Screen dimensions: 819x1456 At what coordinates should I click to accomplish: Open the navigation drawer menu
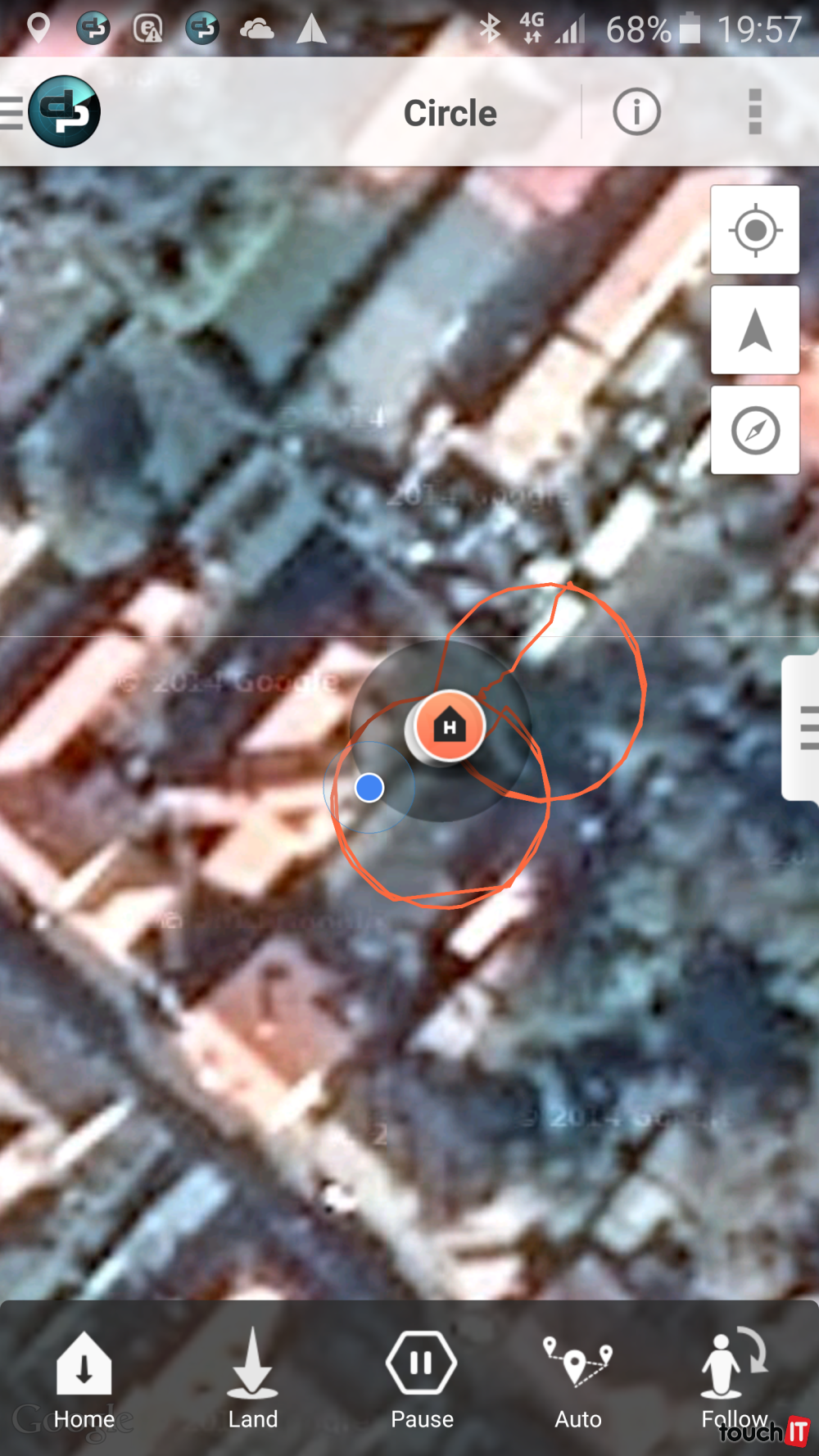click(x=13, y=112)
